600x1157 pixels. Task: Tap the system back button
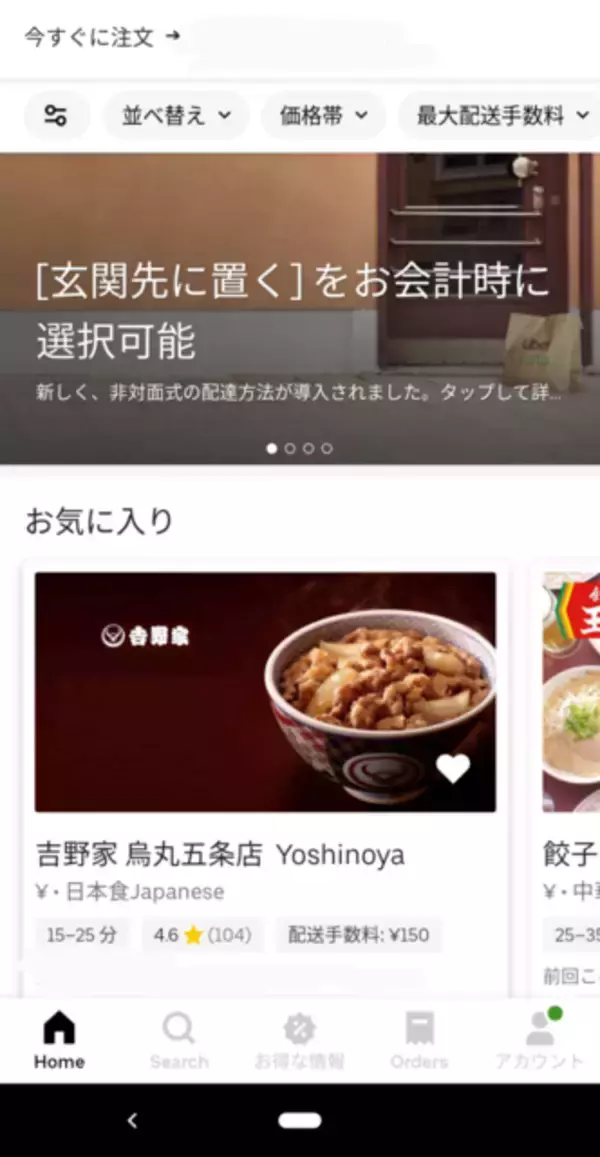click(x=132, y=1121)
